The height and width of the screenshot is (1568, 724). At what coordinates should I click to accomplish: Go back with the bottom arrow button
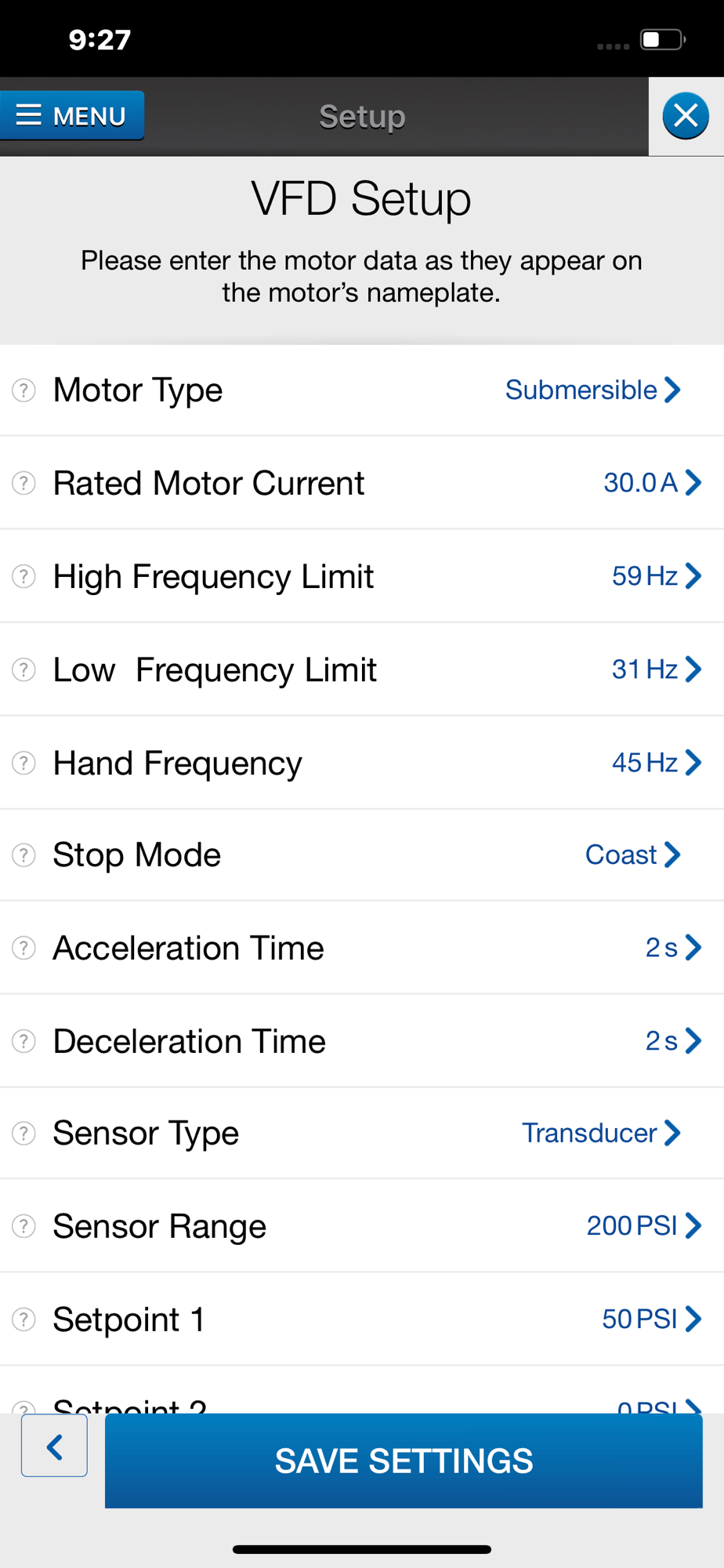click(x=54, y=1446)
